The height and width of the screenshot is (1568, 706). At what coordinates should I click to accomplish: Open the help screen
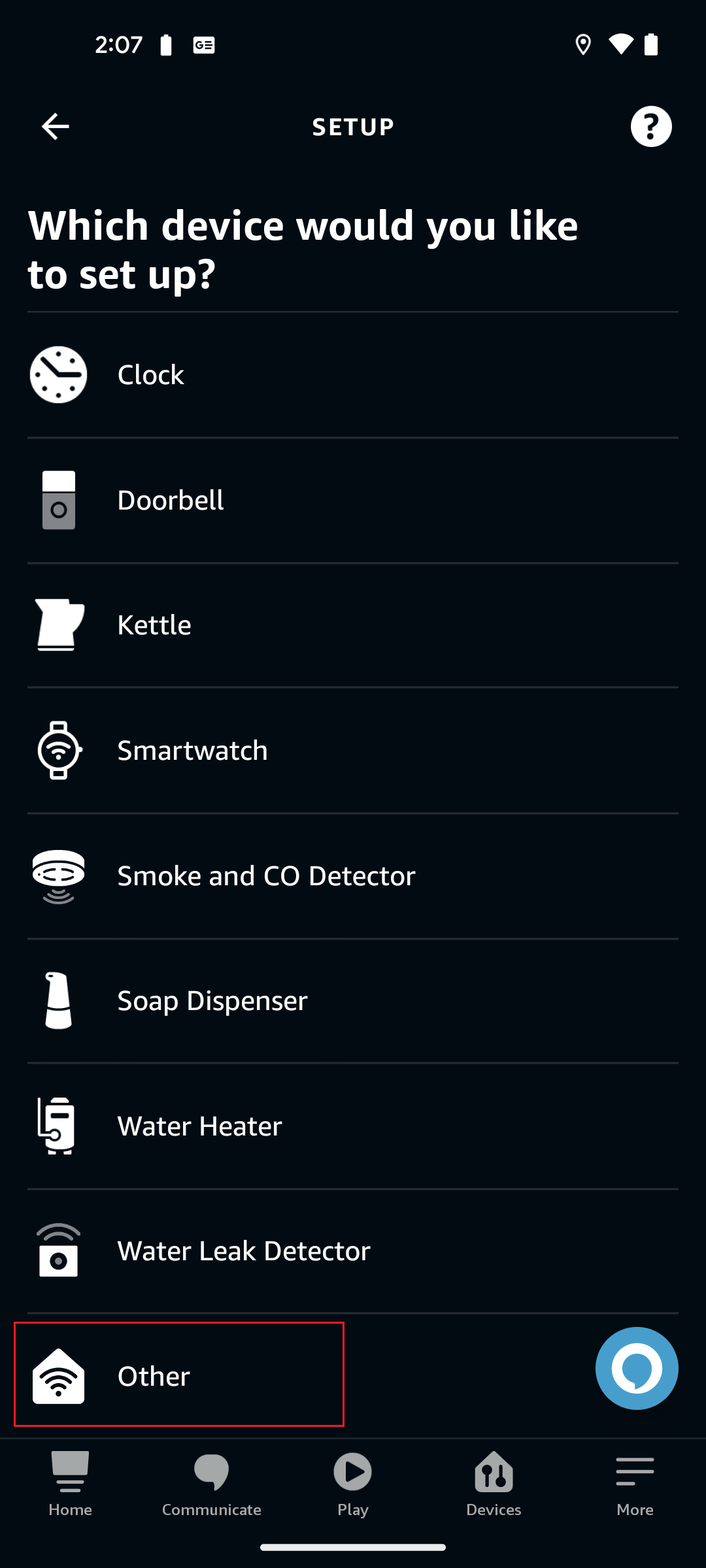pos(650,126)
